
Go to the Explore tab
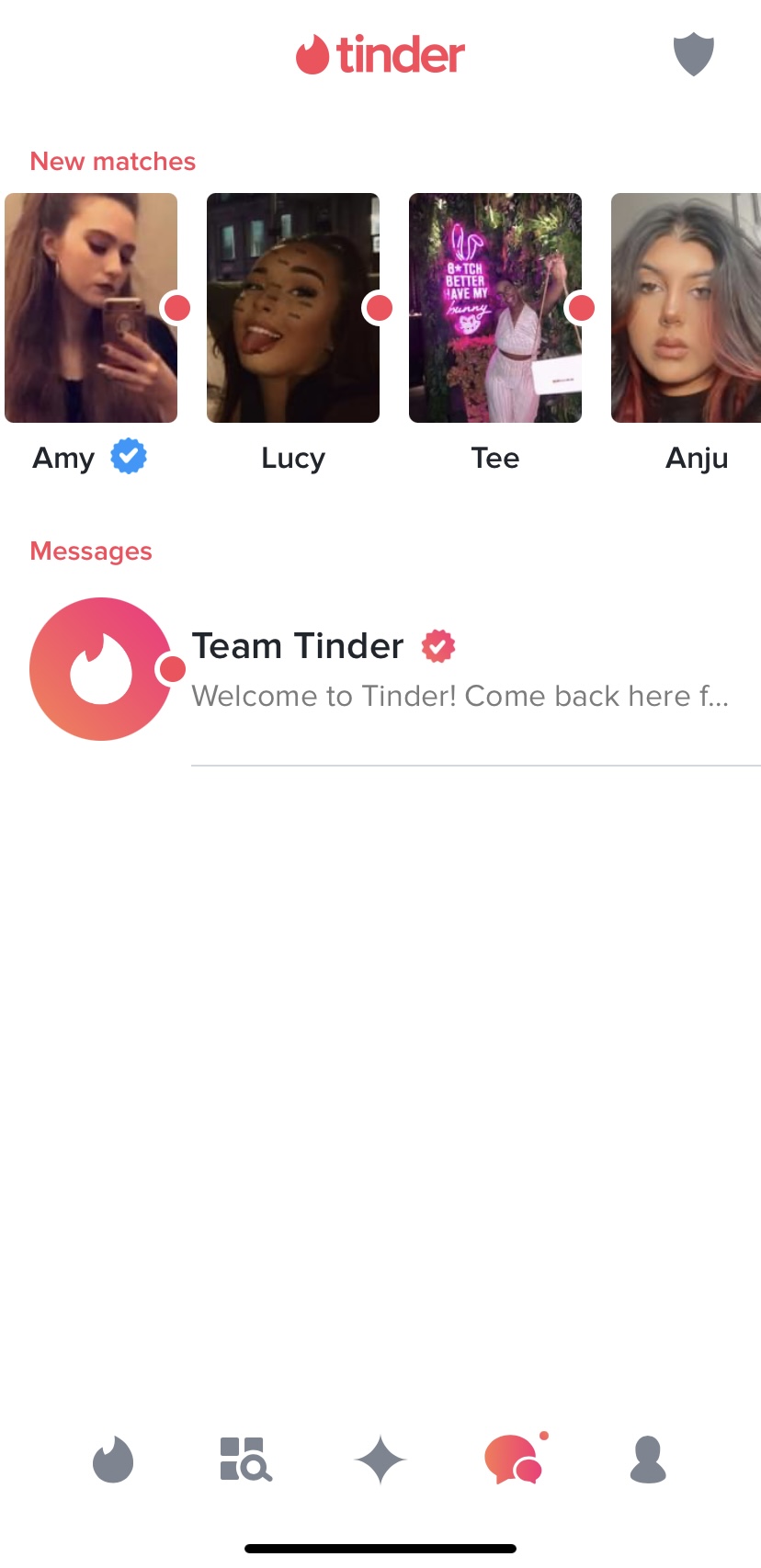245,1460
